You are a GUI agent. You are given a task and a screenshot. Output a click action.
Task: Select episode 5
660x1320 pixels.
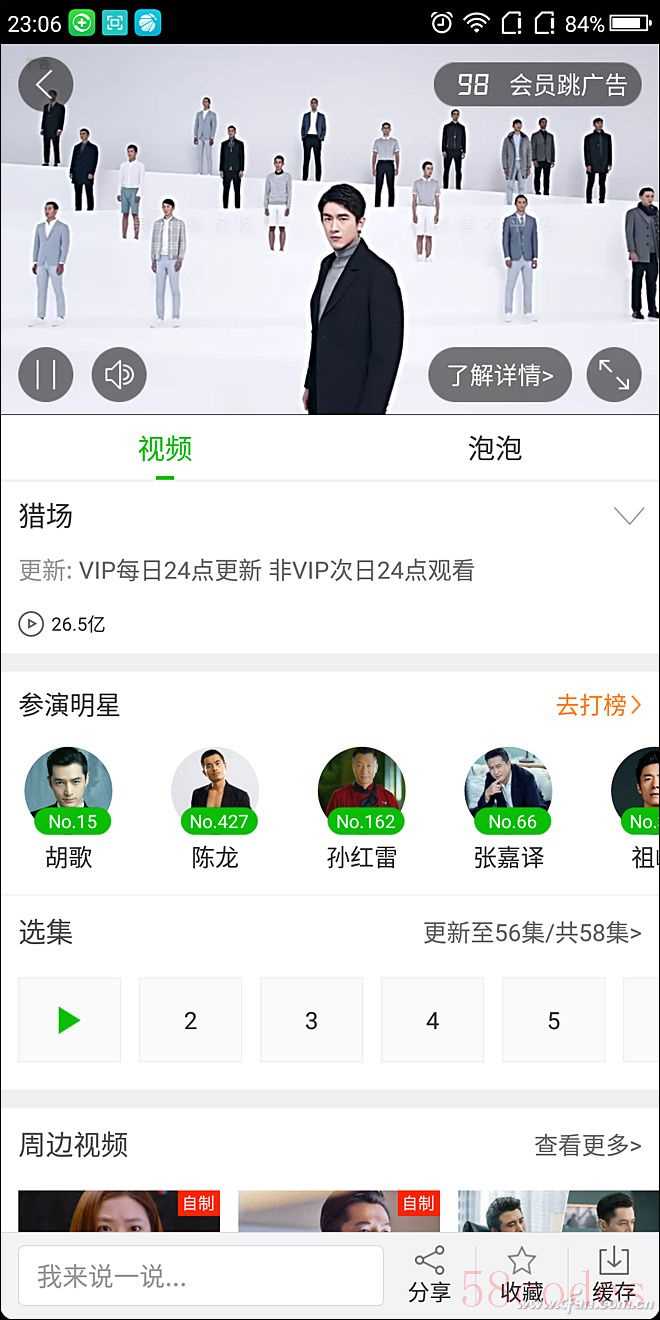click(x=553, y=1020)
